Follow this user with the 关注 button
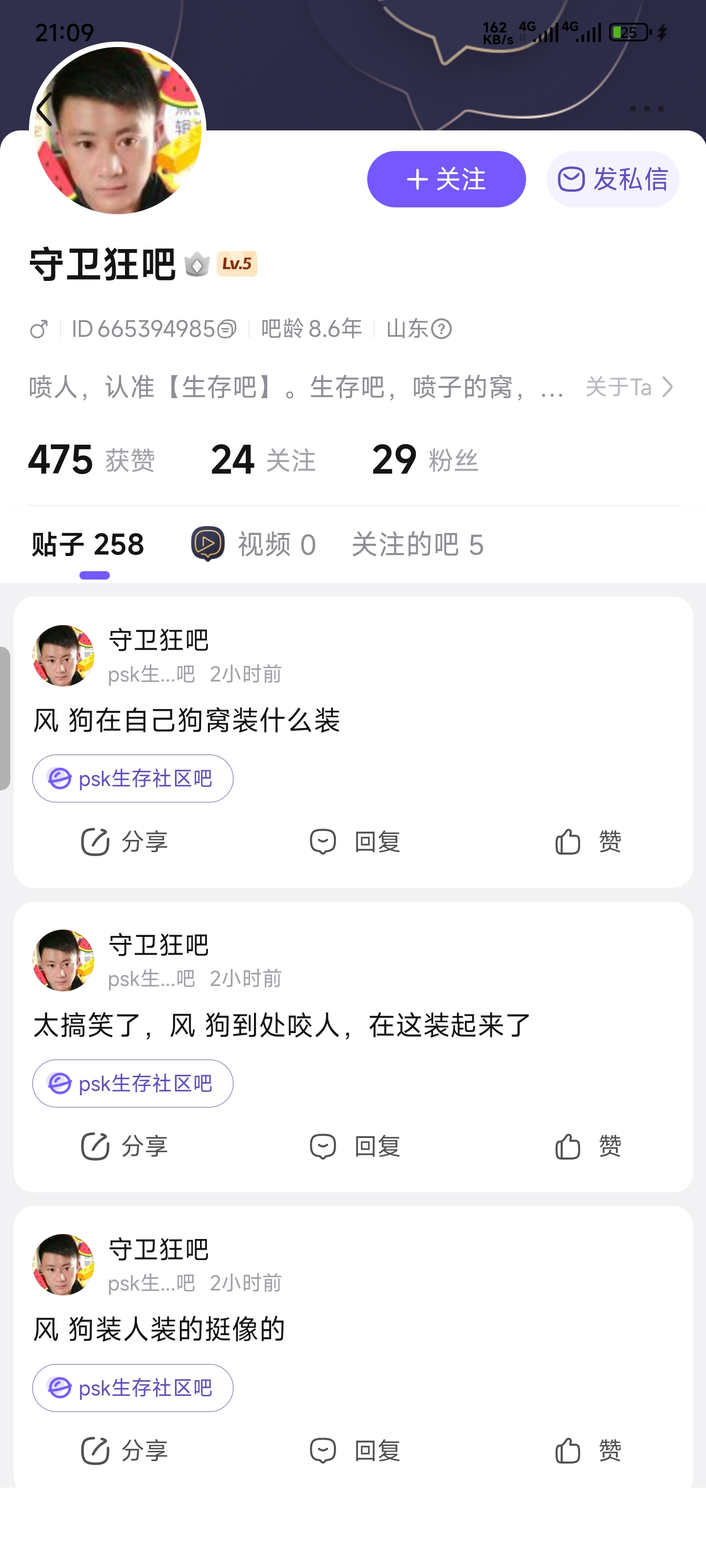The width and height of the screenshot is (706, 1568). click(x=446, y=179)
